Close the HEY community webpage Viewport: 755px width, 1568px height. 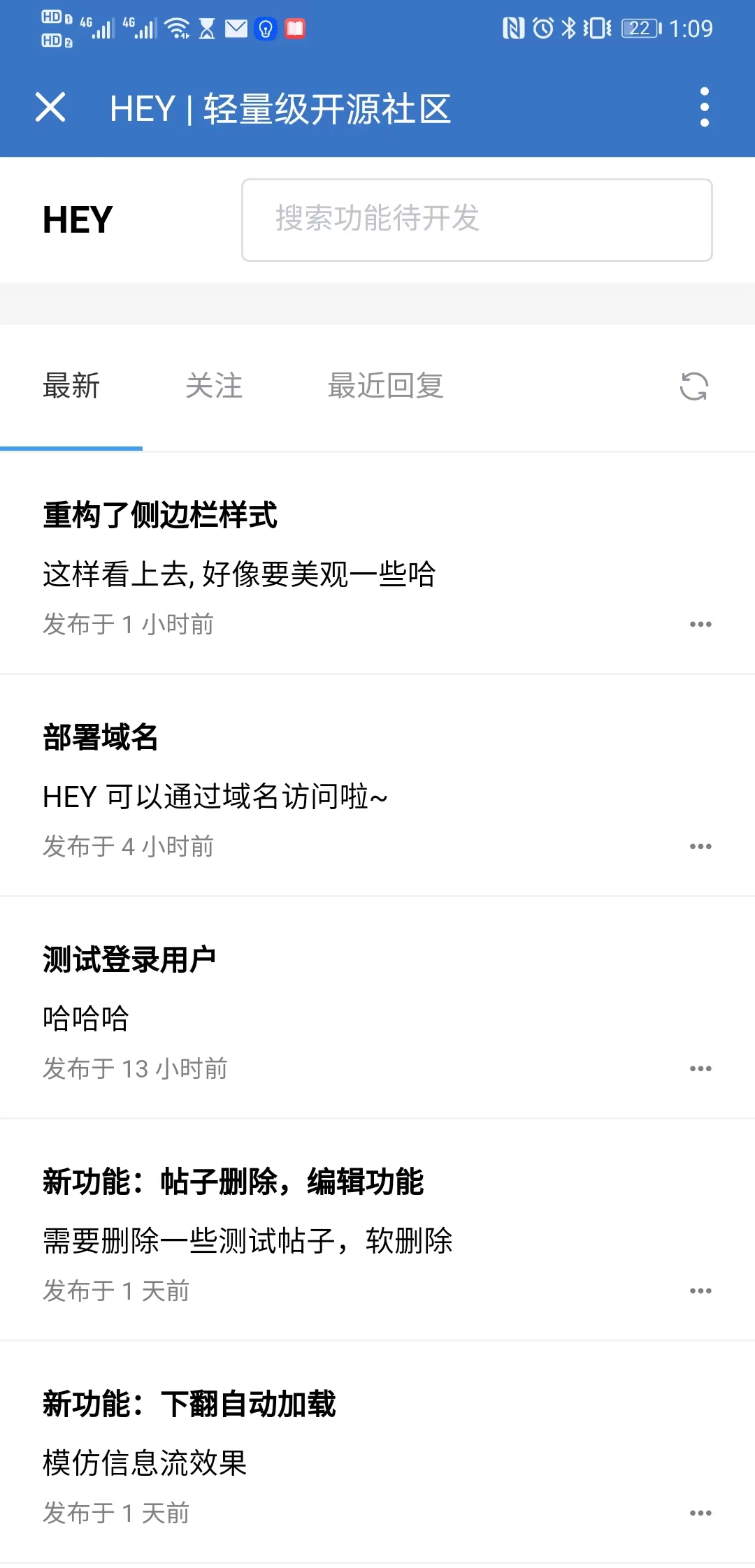tap(50, 108)
